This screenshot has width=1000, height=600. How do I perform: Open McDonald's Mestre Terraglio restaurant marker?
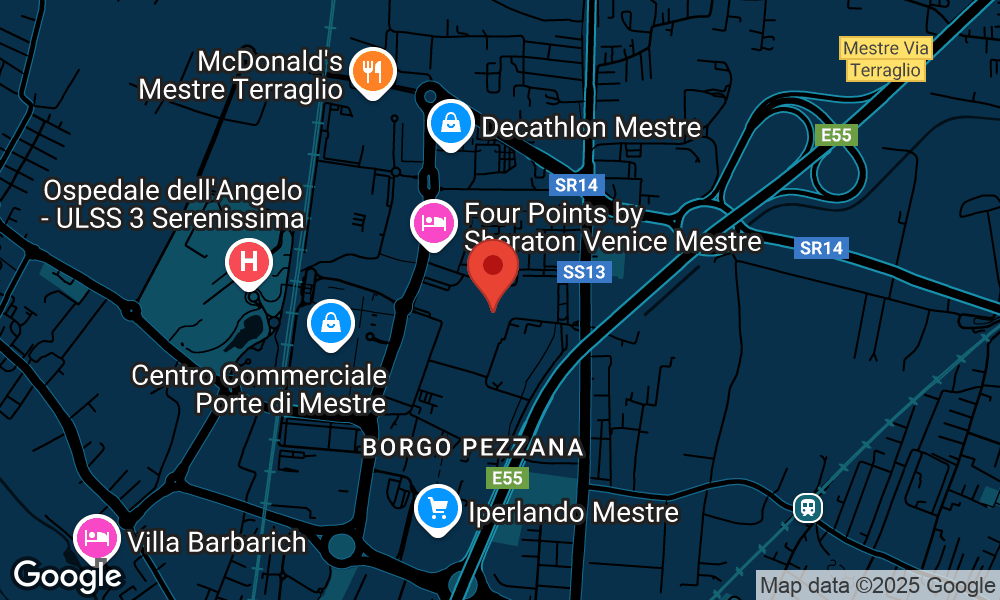coord(374,71)
